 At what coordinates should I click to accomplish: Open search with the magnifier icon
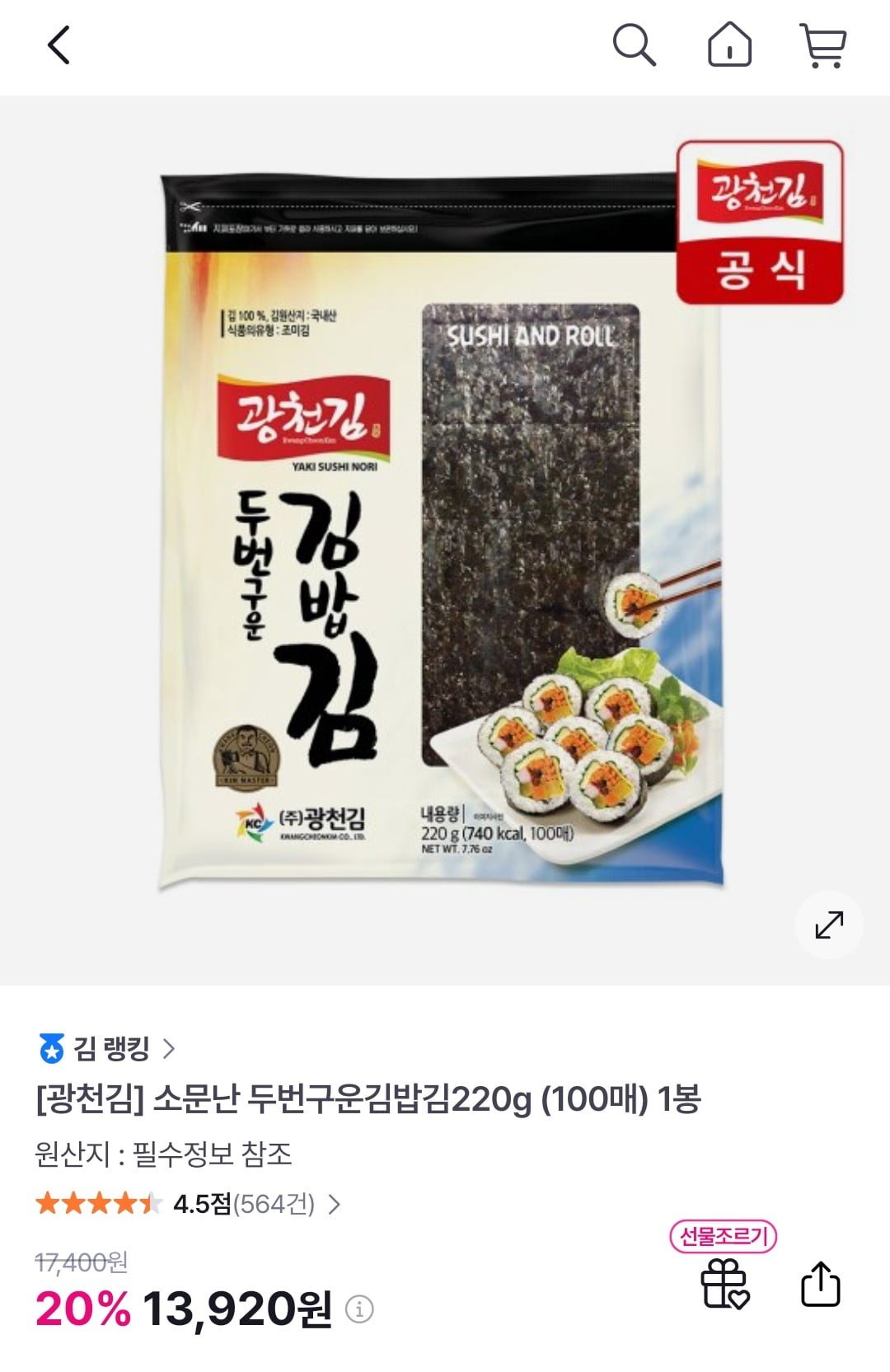(634, 44)
